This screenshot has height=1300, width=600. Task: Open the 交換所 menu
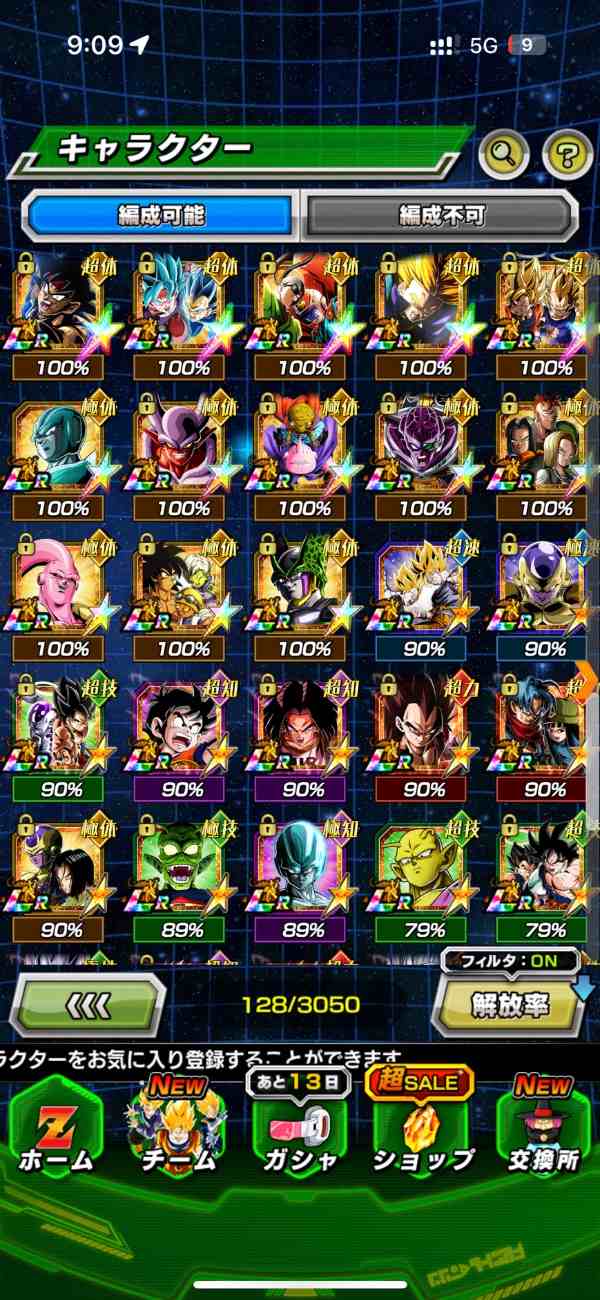tap(545, 1130)
